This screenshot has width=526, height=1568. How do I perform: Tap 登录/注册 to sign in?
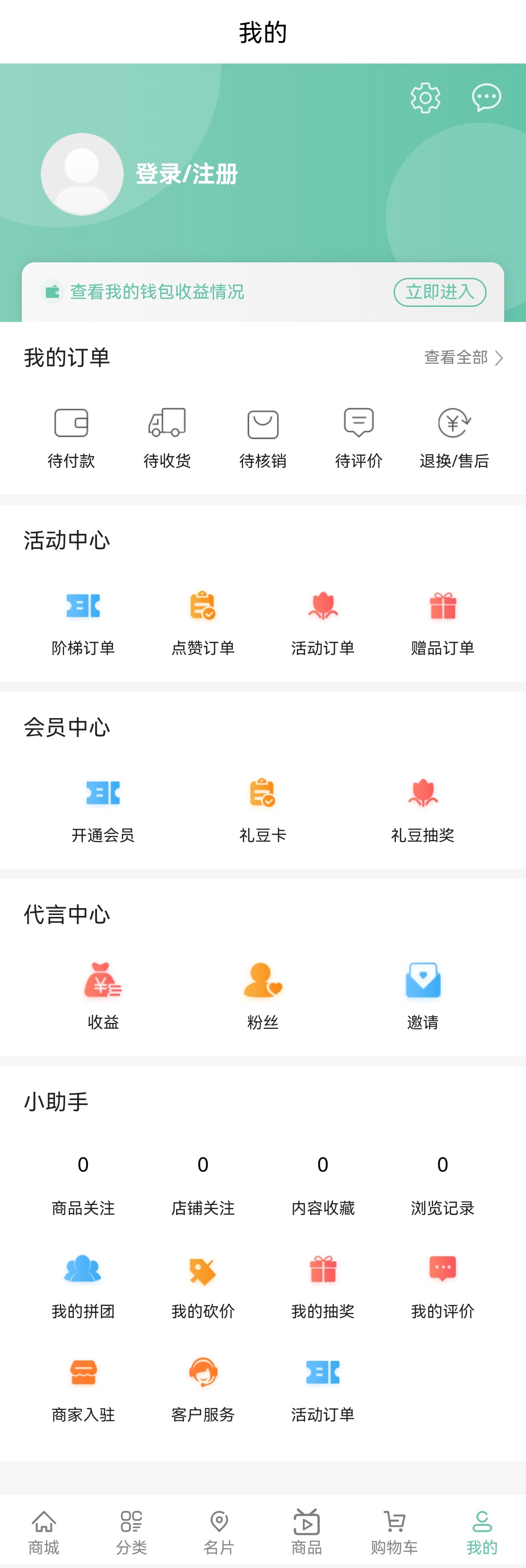click(x=186, y=174)
